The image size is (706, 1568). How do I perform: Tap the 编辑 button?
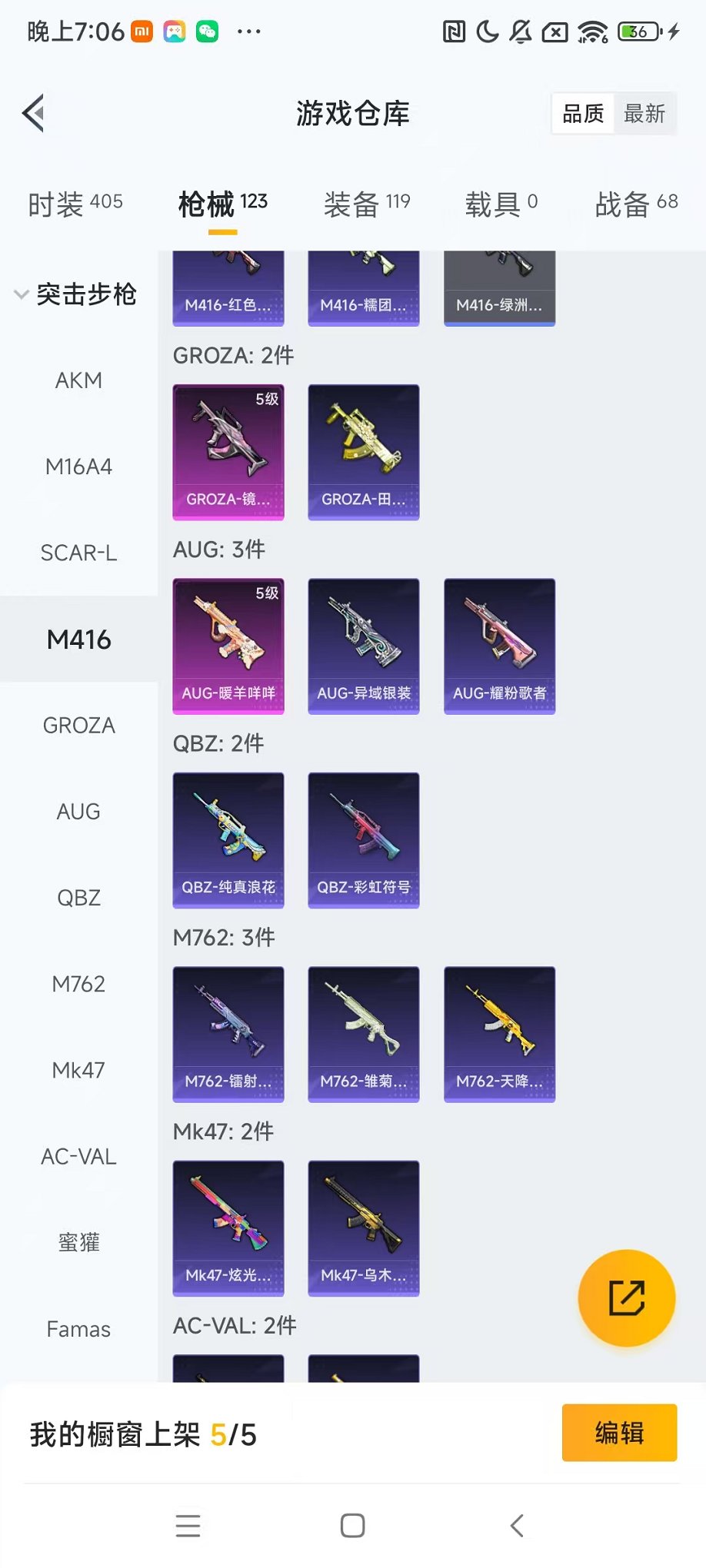click(619, 1433)
